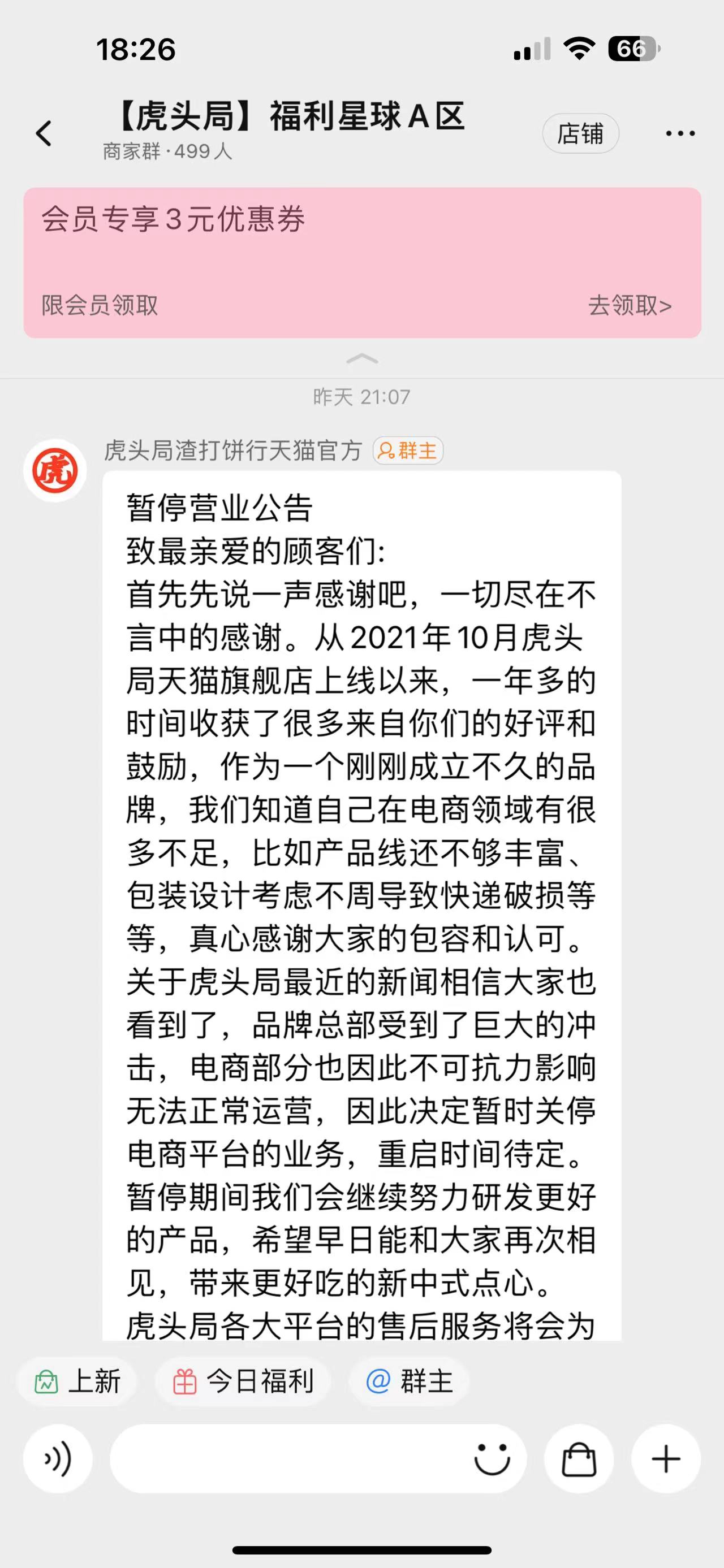The image size is (724, 1568).
Task: Open the plus attachments menu
Action: pyautogui.click(x=666, y=1459)
